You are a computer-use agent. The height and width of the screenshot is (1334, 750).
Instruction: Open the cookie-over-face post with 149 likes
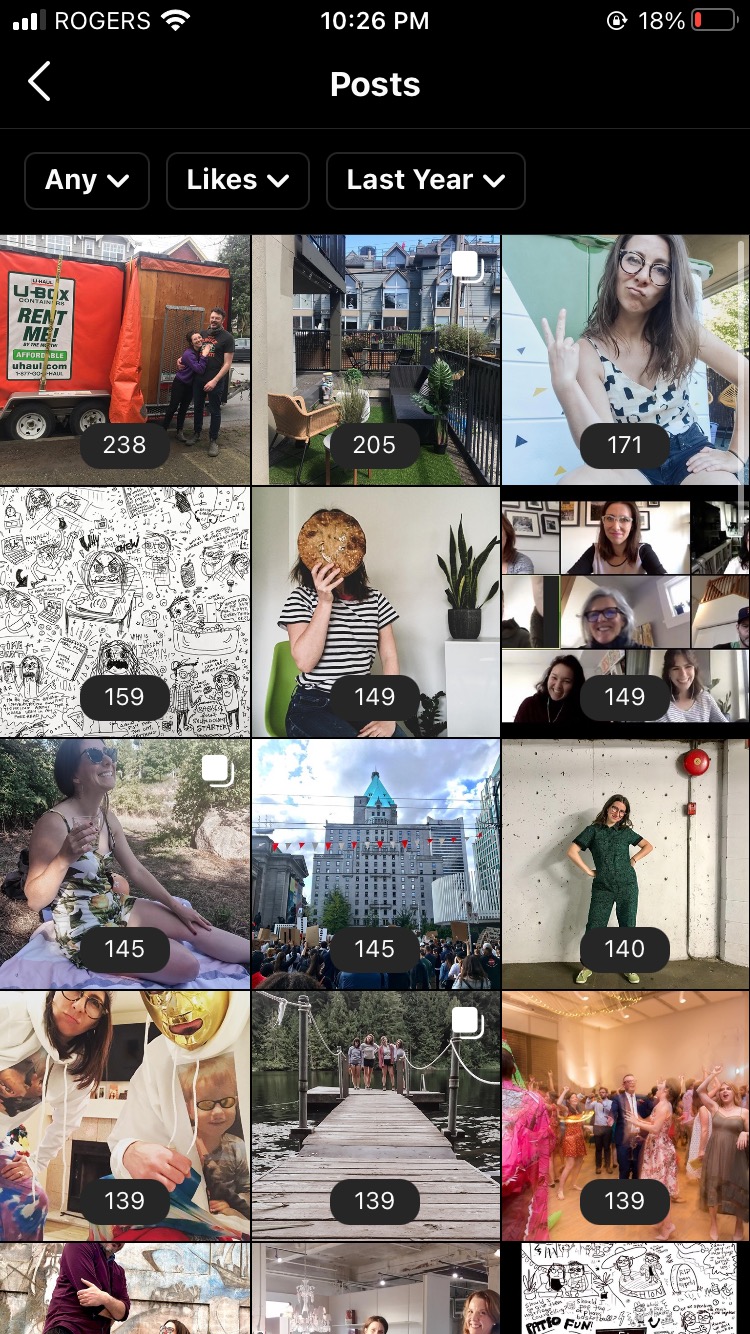tap(375, 612)
